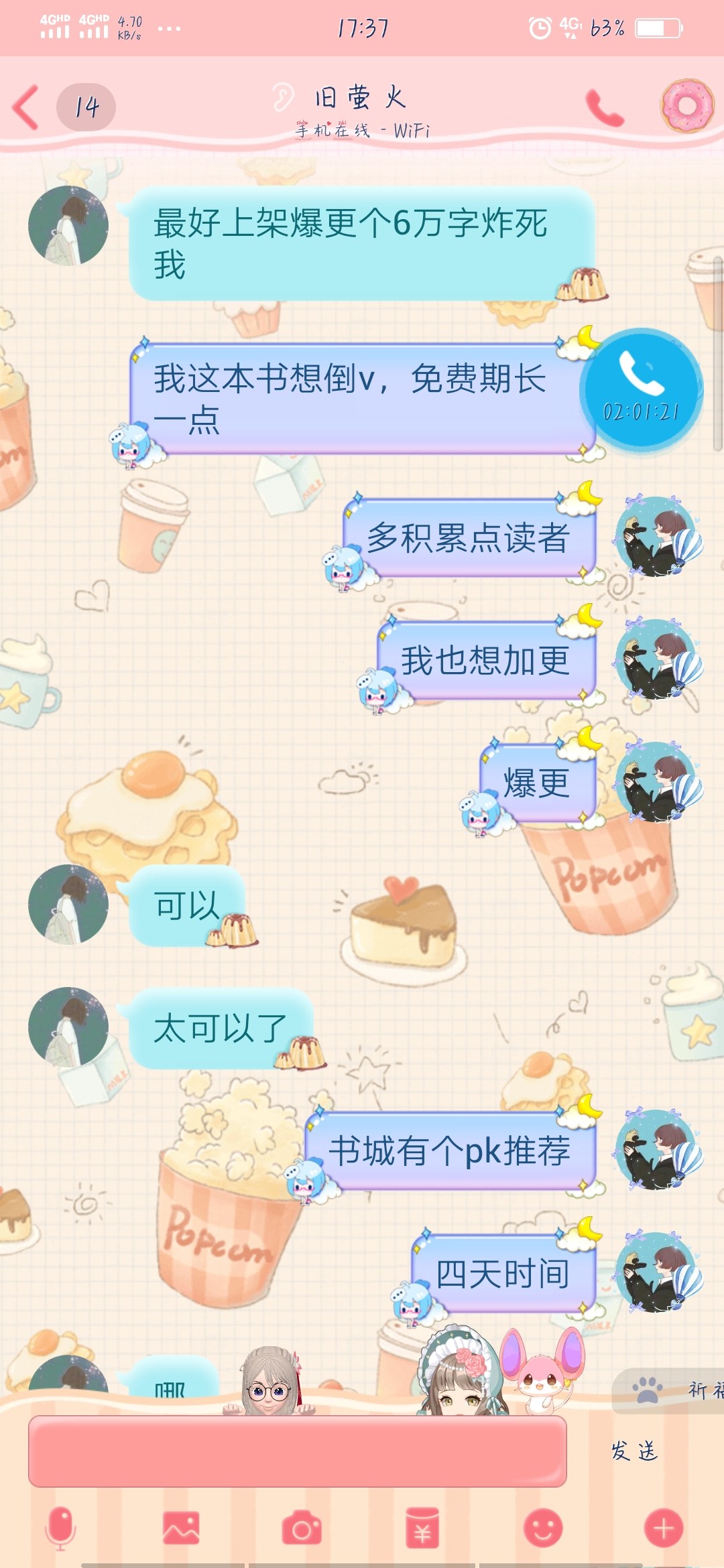Tap the message input field
Screen dimensions: 724x1568
pyautogui.click(x=297, y=1451)
